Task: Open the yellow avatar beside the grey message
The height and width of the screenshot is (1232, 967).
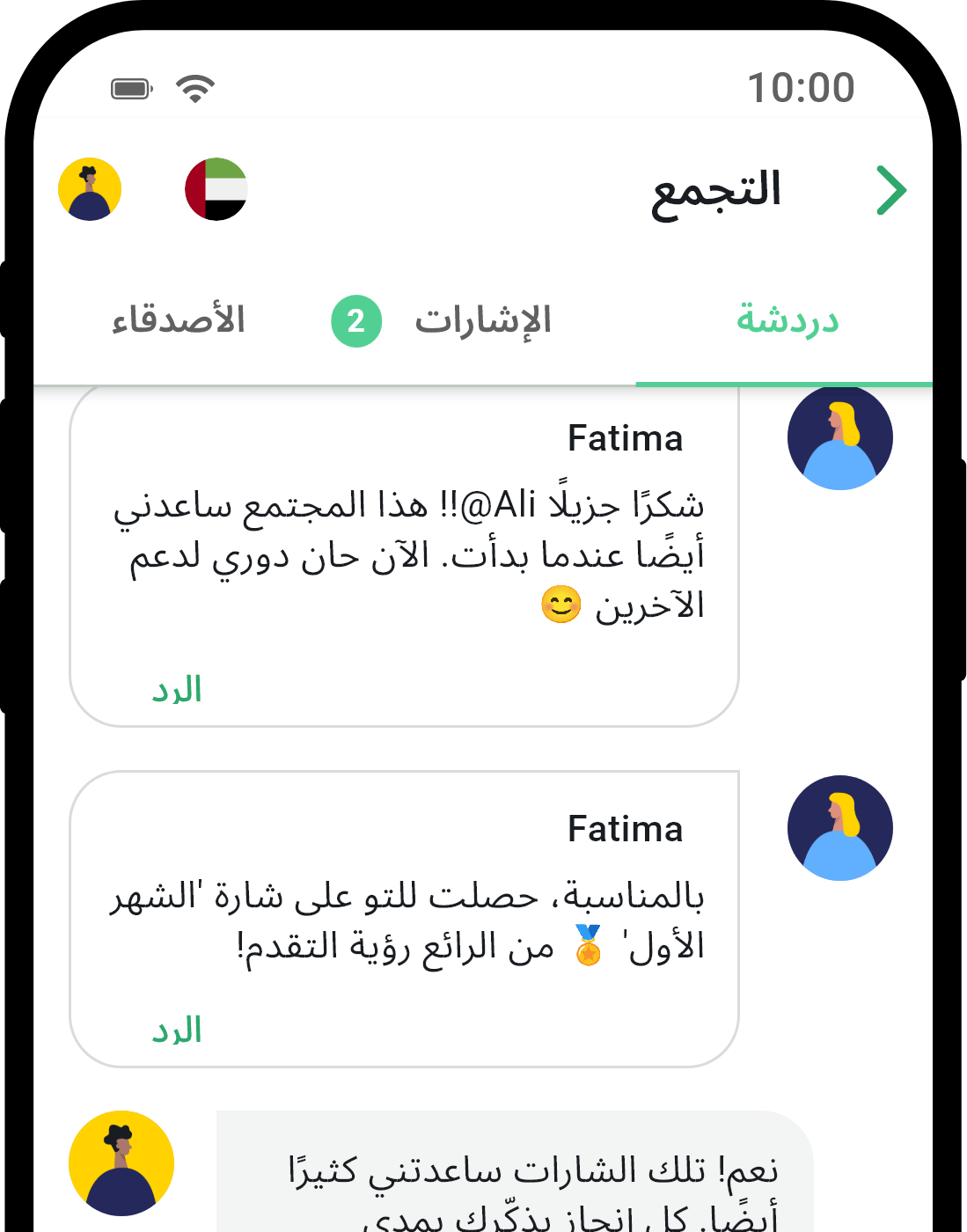Action: [121, 1162]
